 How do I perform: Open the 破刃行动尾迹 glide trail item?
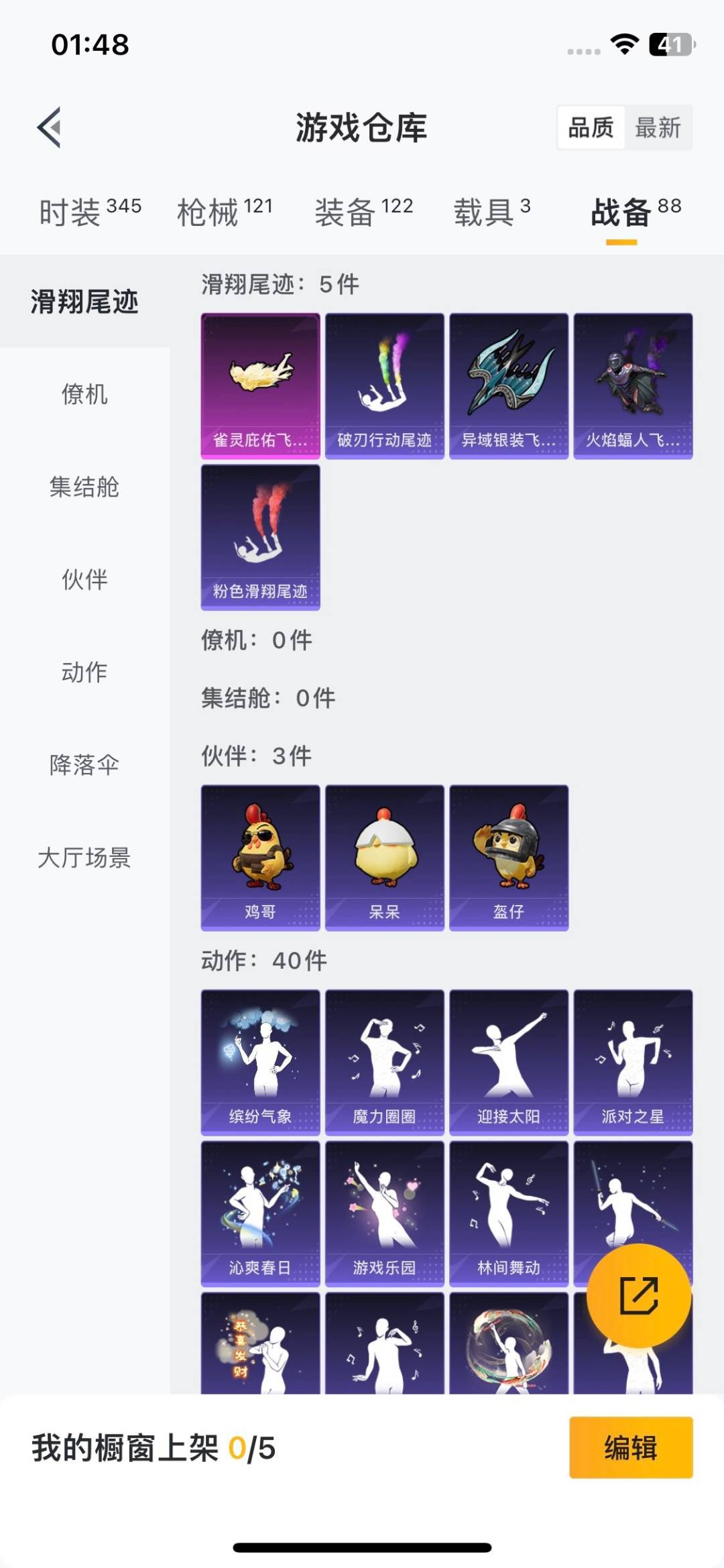[x=384, y=384]
